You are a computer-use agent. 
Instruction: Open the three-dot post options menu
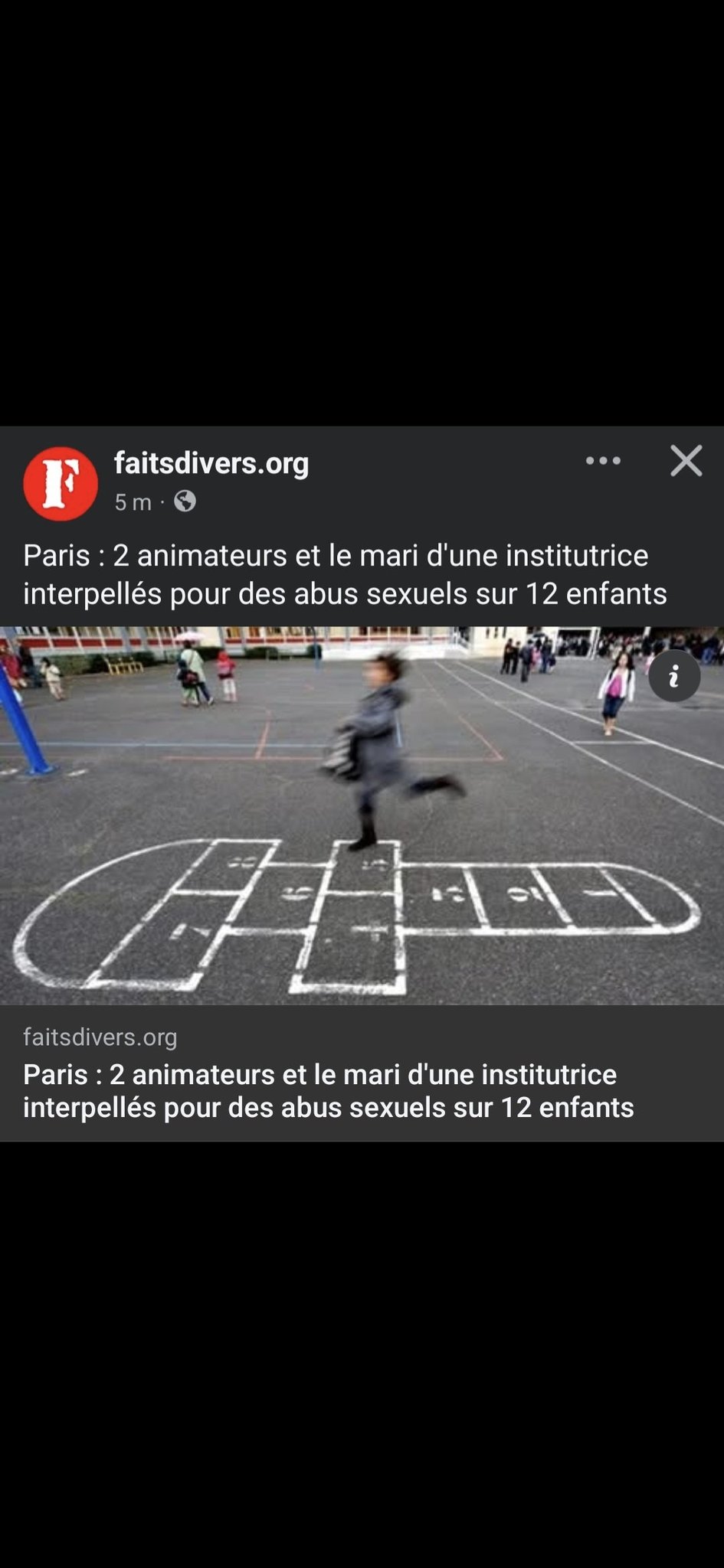(603, 461)
